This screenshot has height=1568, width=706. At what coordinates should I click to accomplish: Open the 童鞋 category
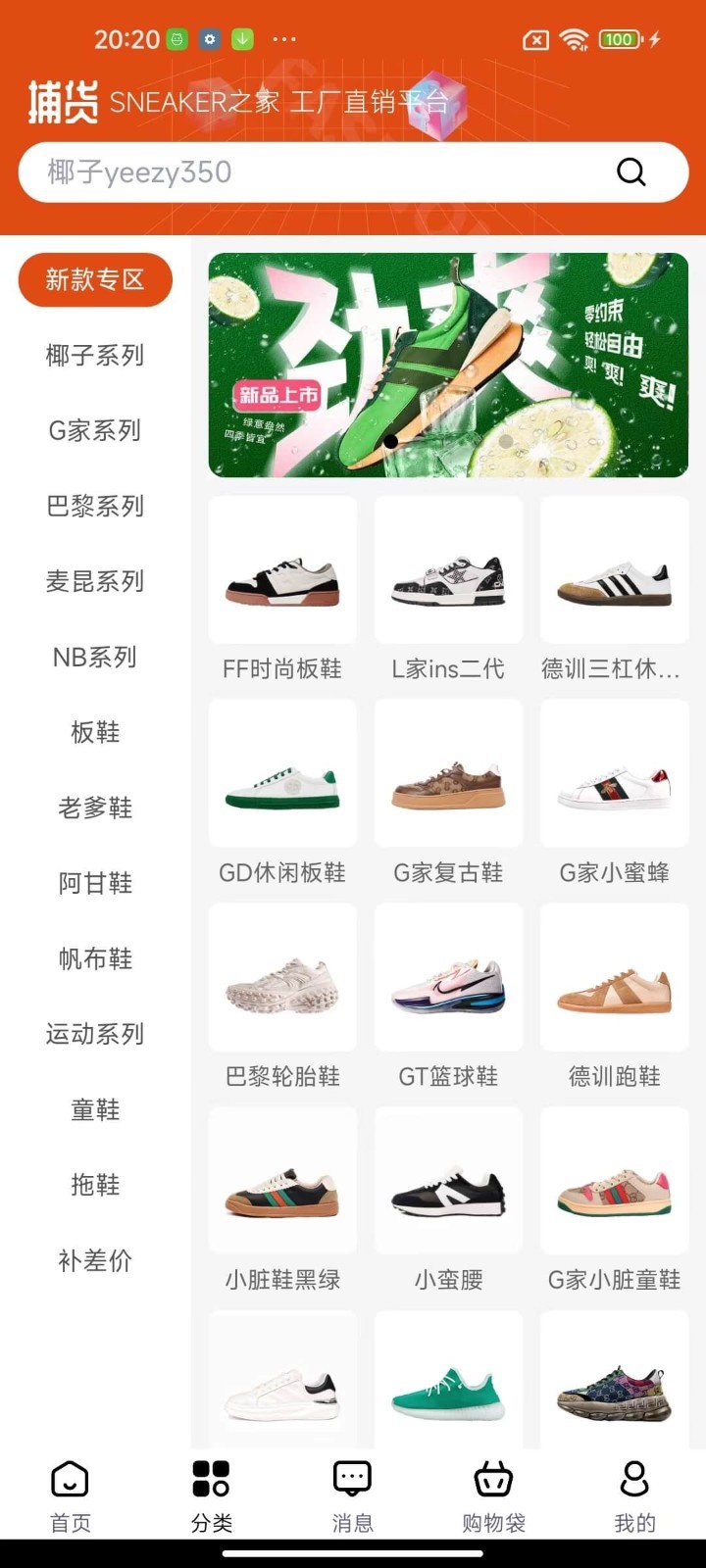click(95, 1109)
